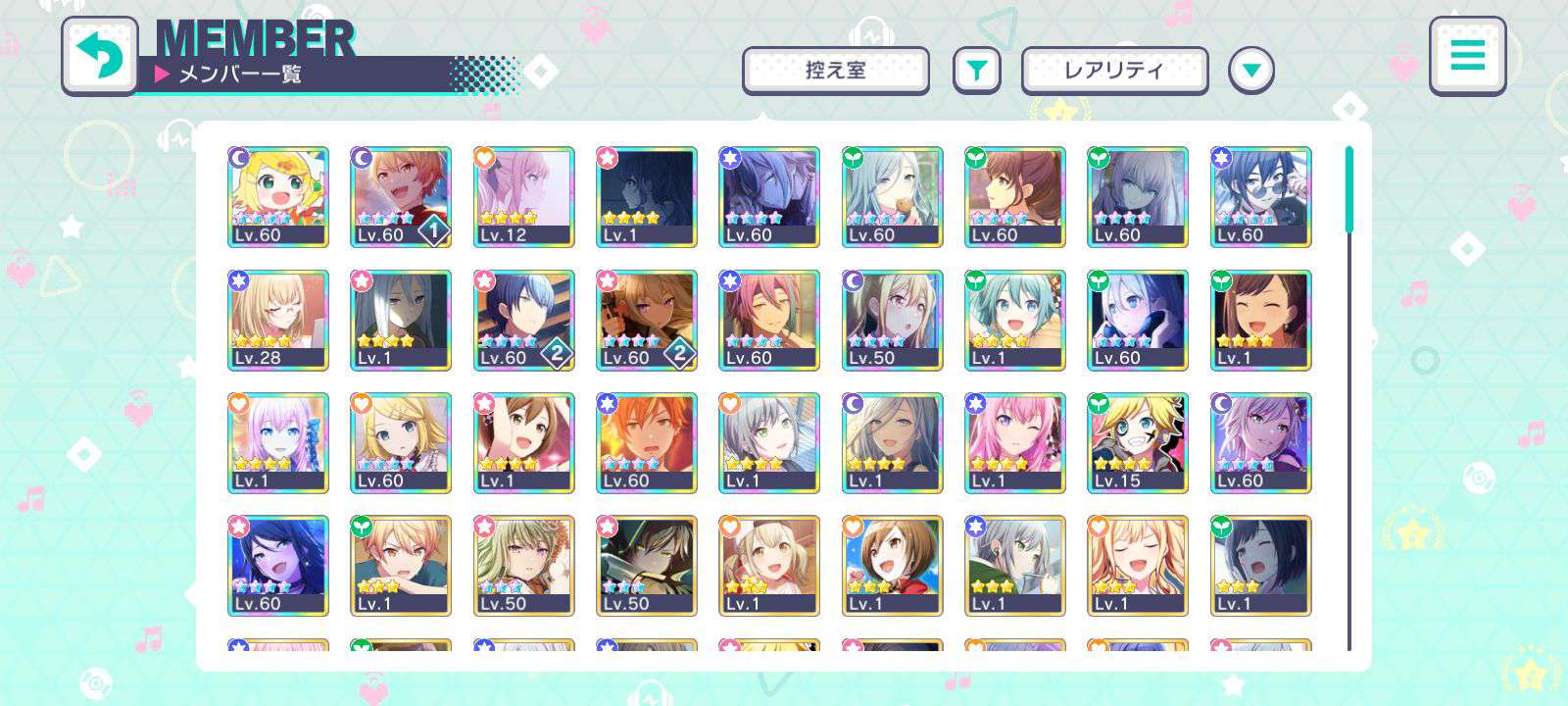Pick the cream-haired Lv.50 moon-type card
Viewport: 1568px width, 706px height.
892,320
